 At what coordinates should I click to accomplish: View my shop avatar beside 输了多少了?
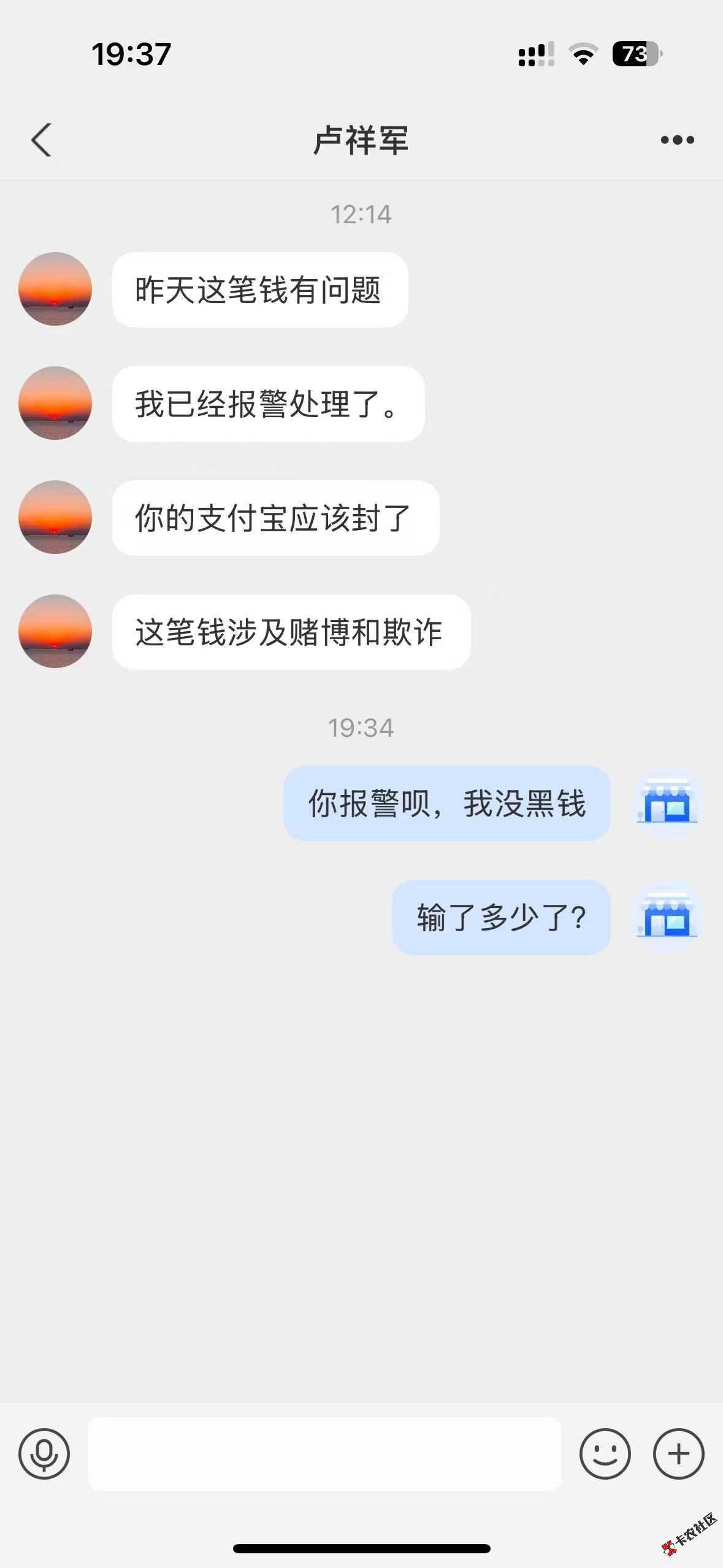click(667, 917)
